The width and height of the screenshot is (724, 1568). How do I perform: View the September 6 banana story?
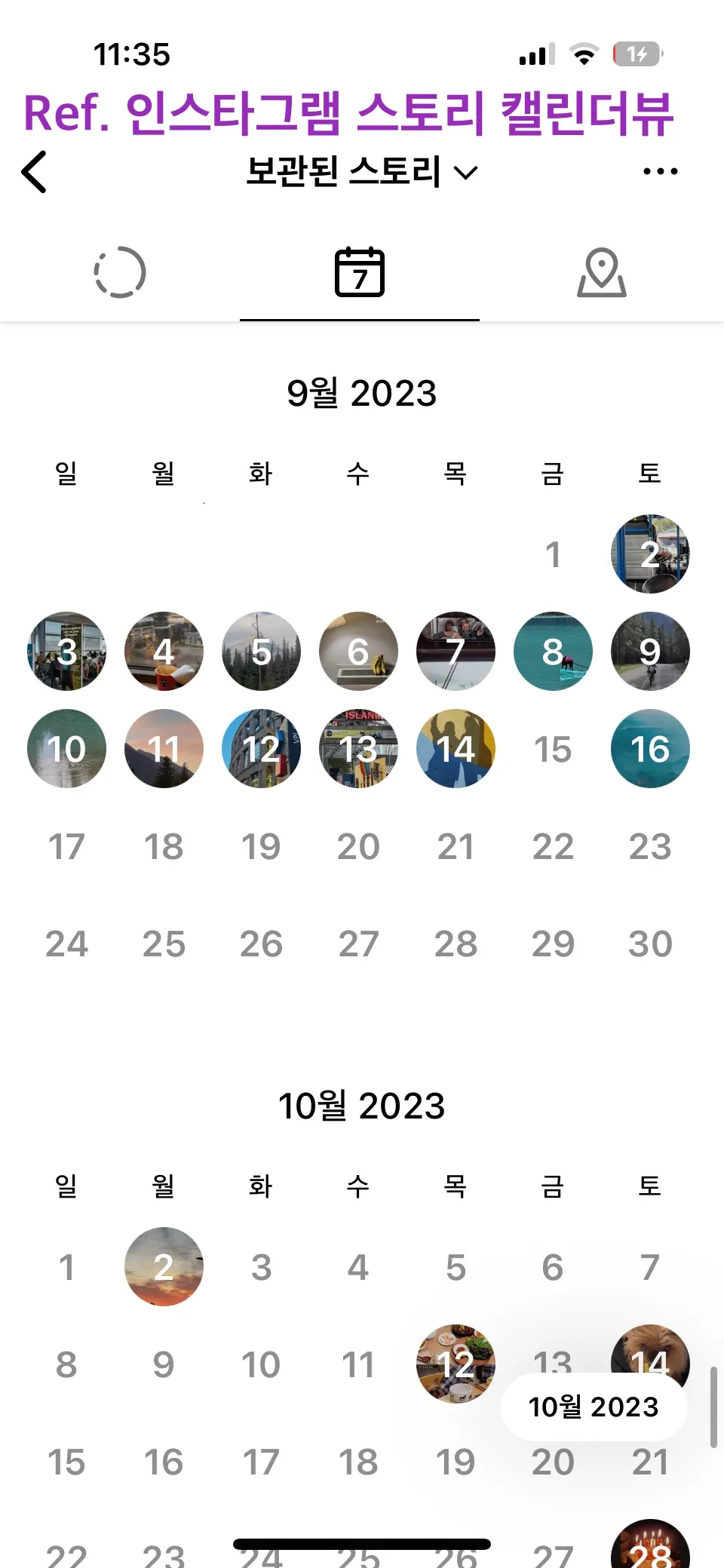[358, 652]
